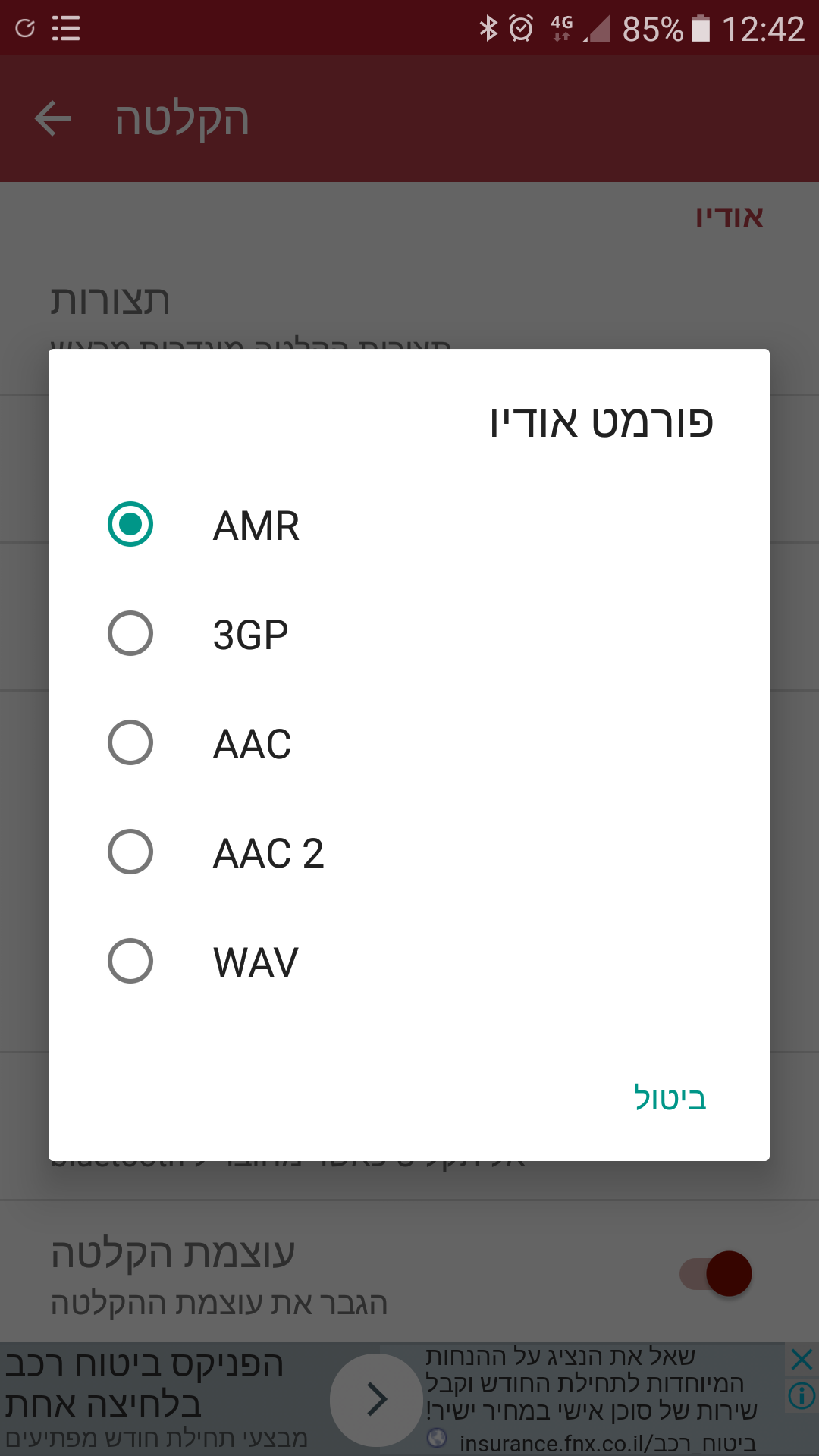This screenshot has height=1456, width=819.
Task: Tap the ad's arrow button
Action: (377, 1399)
